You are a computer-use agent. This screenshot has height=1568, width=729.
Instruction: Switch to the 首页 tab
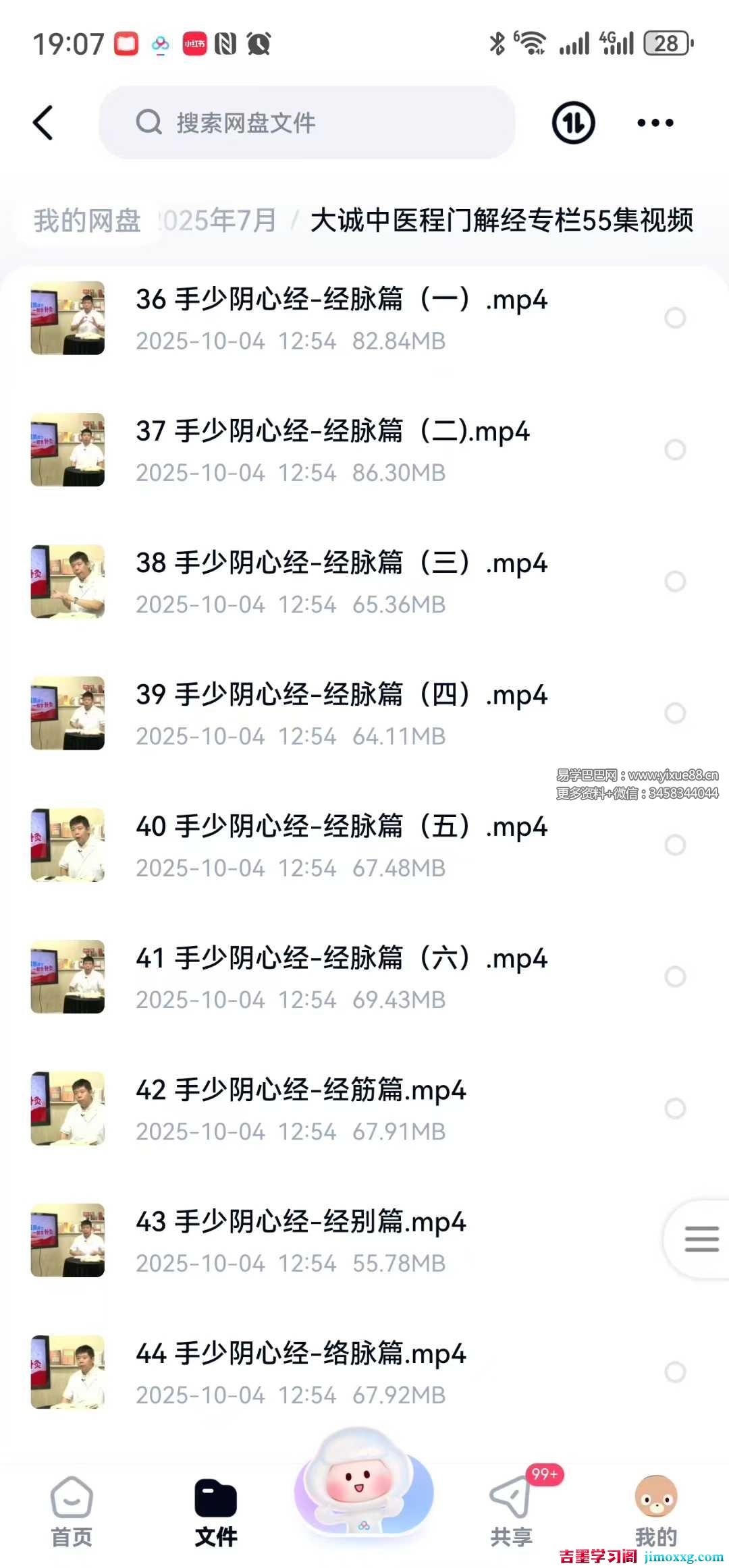coord(72,1512)
